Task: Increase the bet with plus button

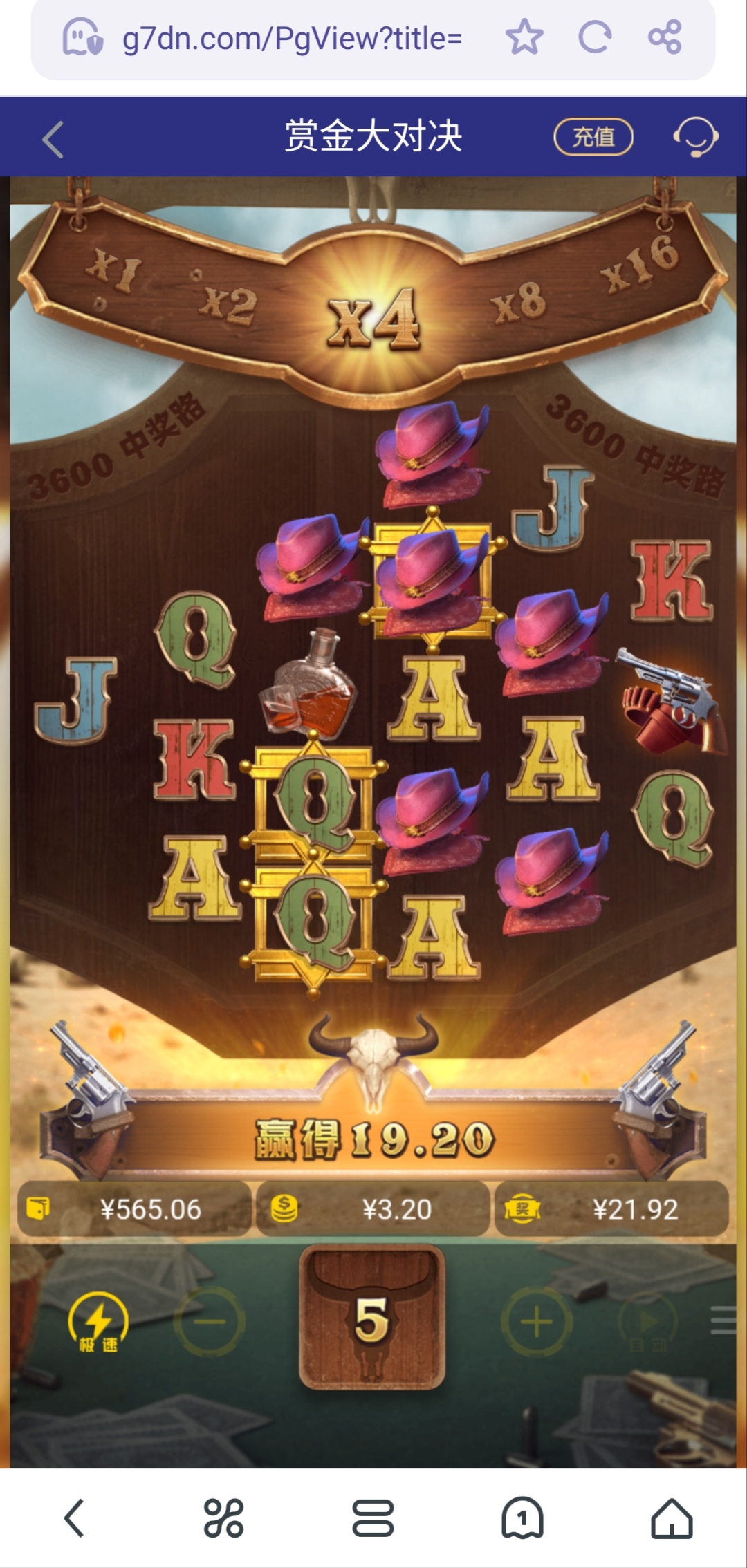Action: [537, 1322]
